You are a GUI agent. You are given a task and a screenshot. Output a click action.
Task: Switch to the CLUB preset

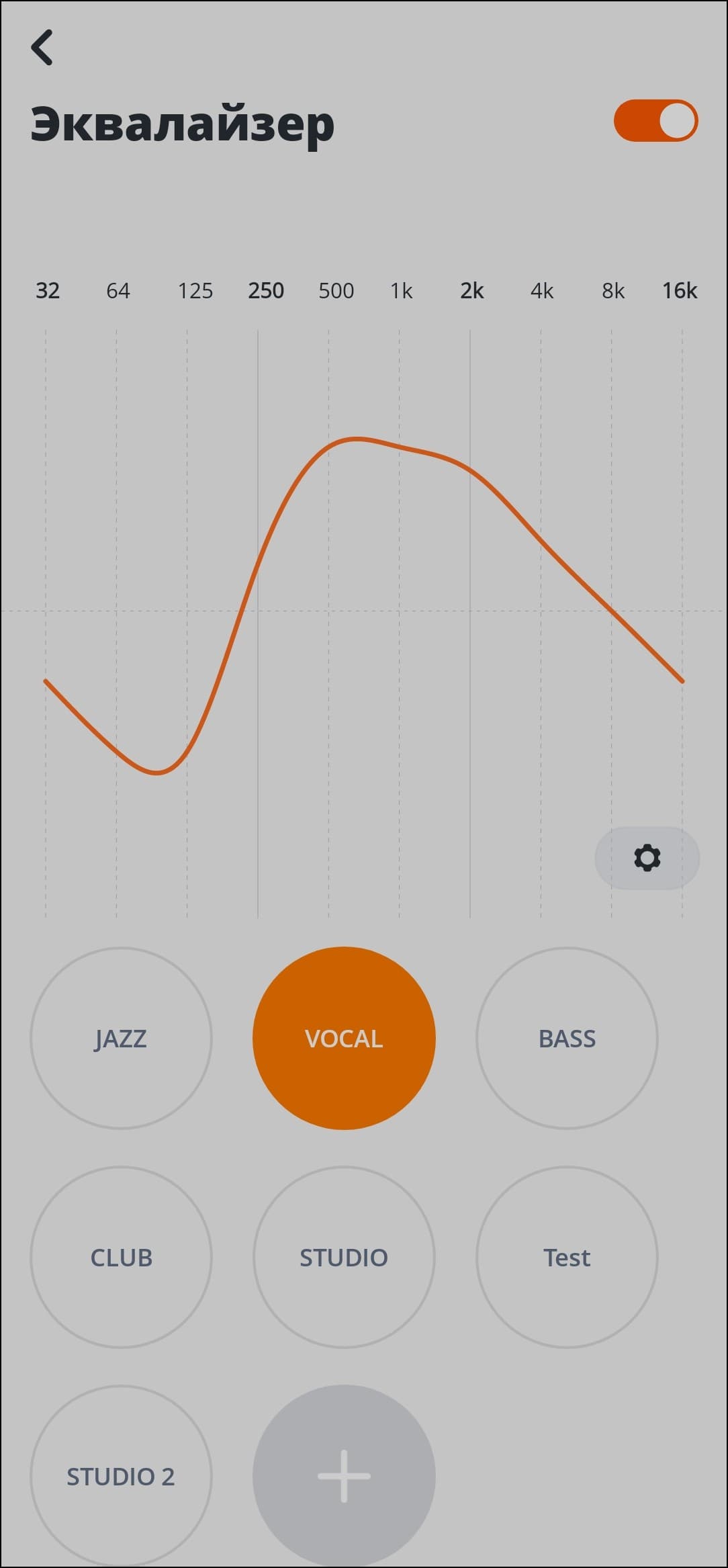121,1258
